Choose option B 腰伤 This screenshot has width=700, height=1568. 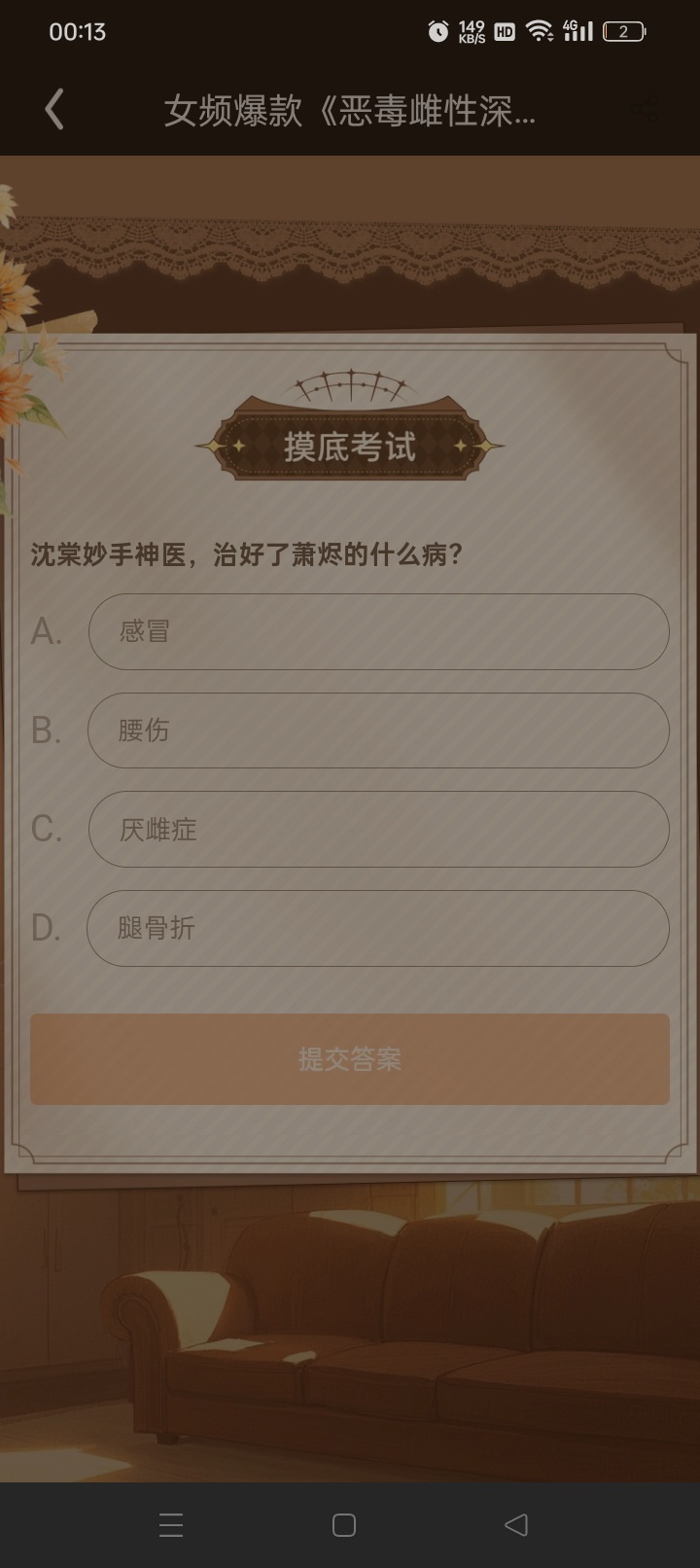click(x=378, y=731)
